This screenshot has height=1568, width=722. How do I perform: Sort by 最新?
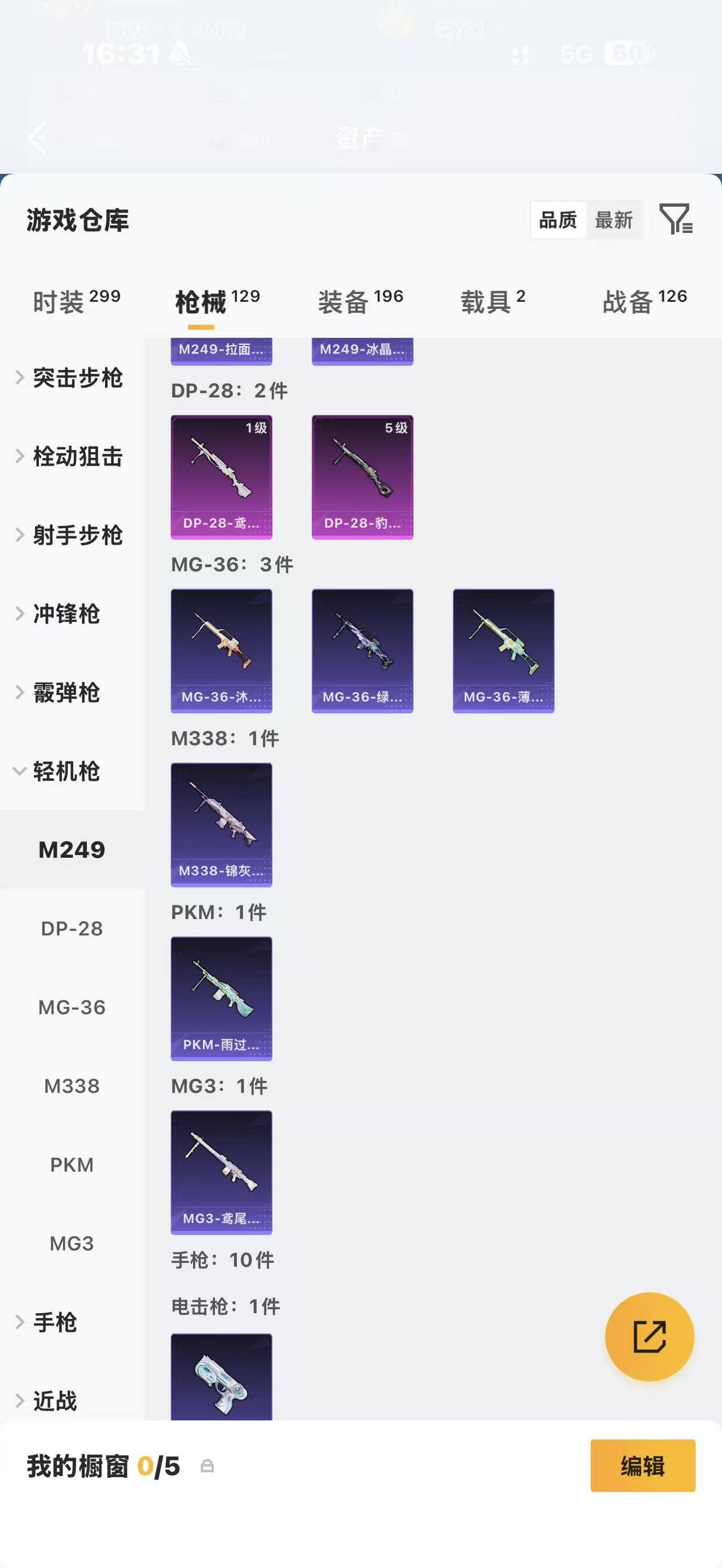click(614, 220)
